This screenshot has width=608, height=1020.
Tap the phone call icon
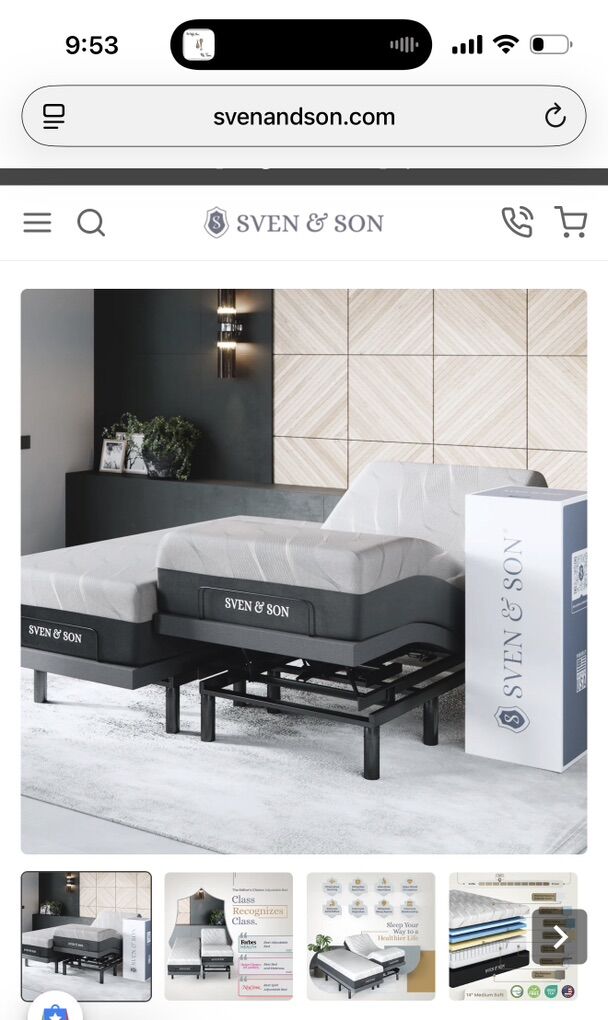tap(516, 222)
